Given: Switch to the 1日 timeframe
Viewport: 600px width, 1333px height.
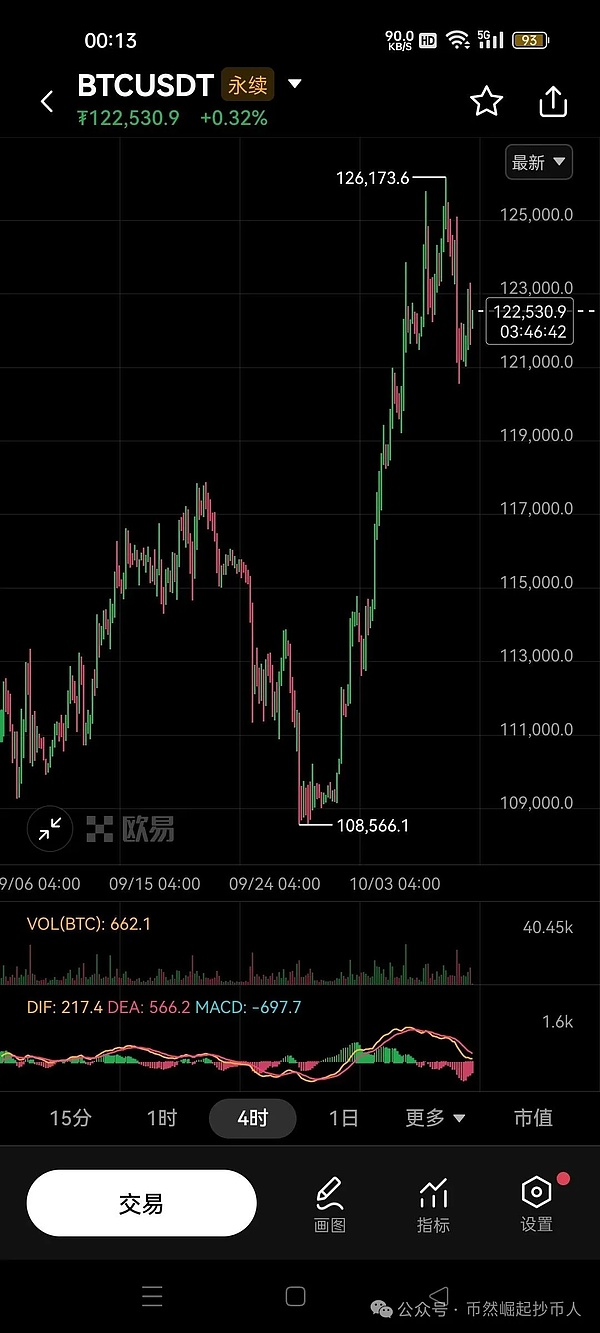Looking at the screenshot, I should click(x=343, y=1118).
